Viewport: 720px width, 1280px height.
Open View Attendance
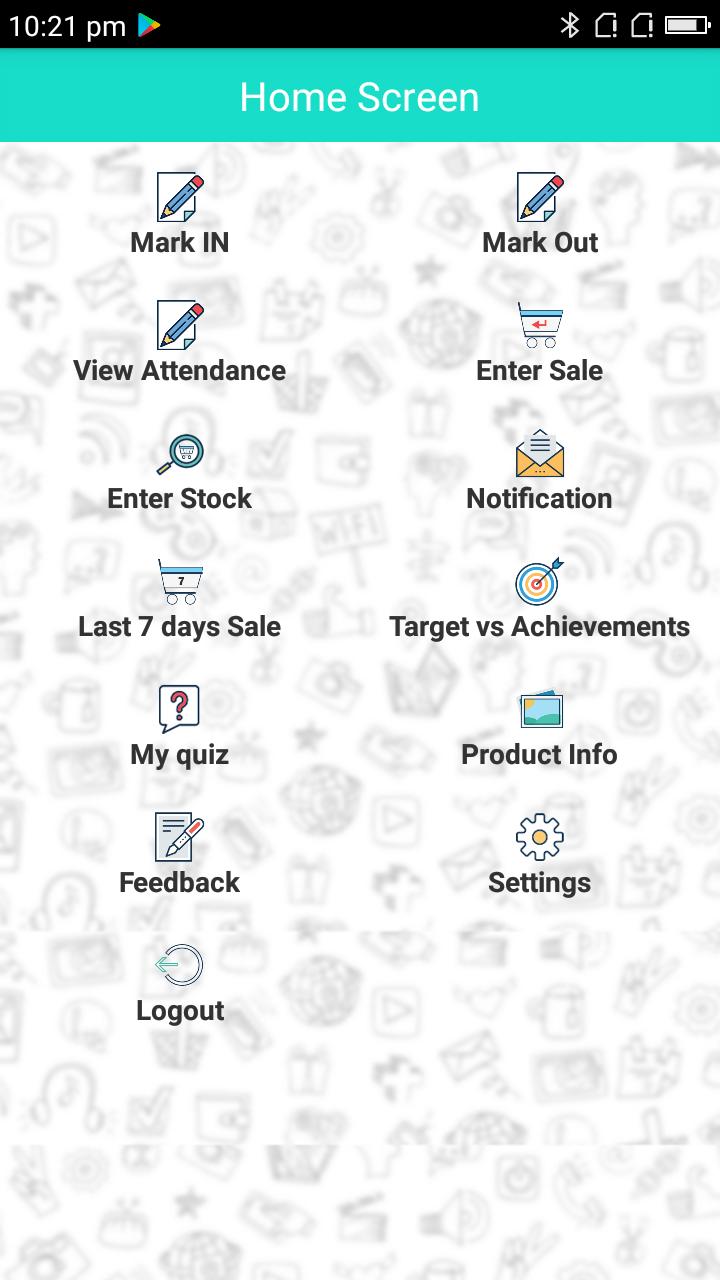click(180, 342)
